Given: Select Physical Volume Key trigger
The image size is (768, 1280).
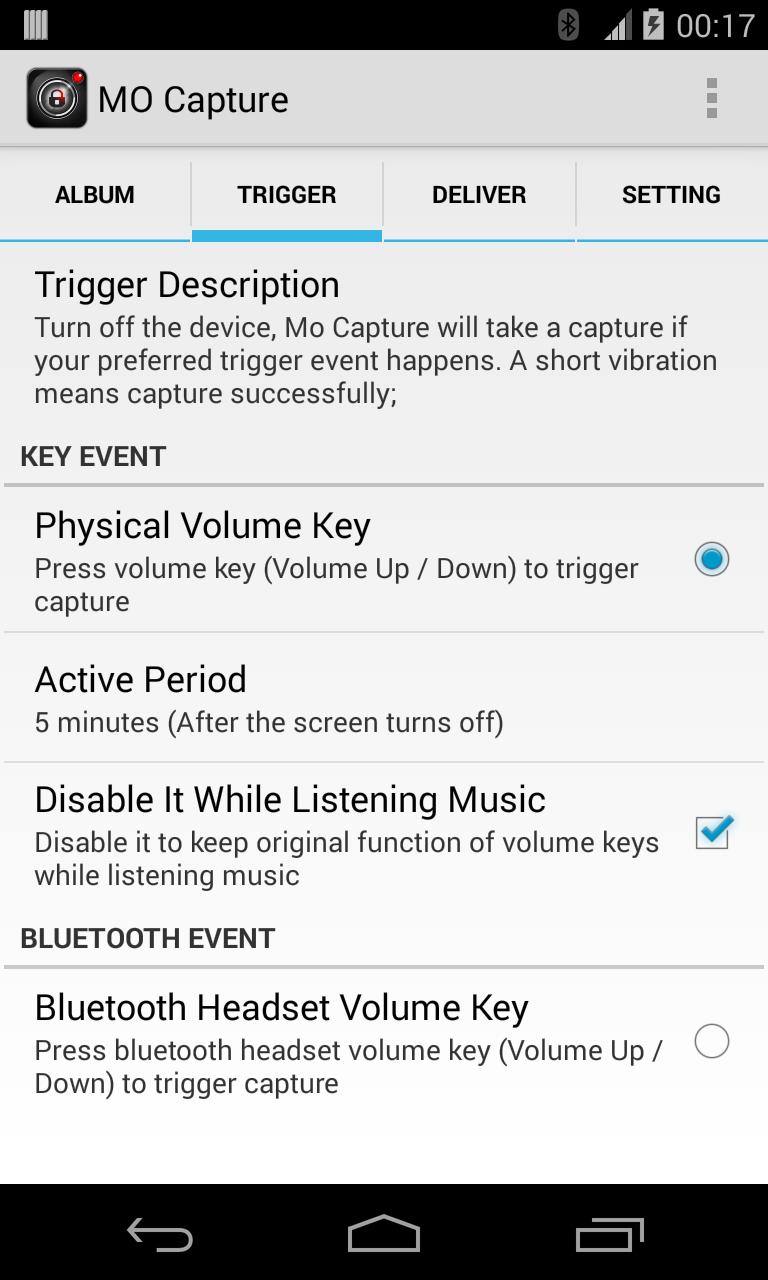Looking at the screenshot, I should (x=384, y=560).
